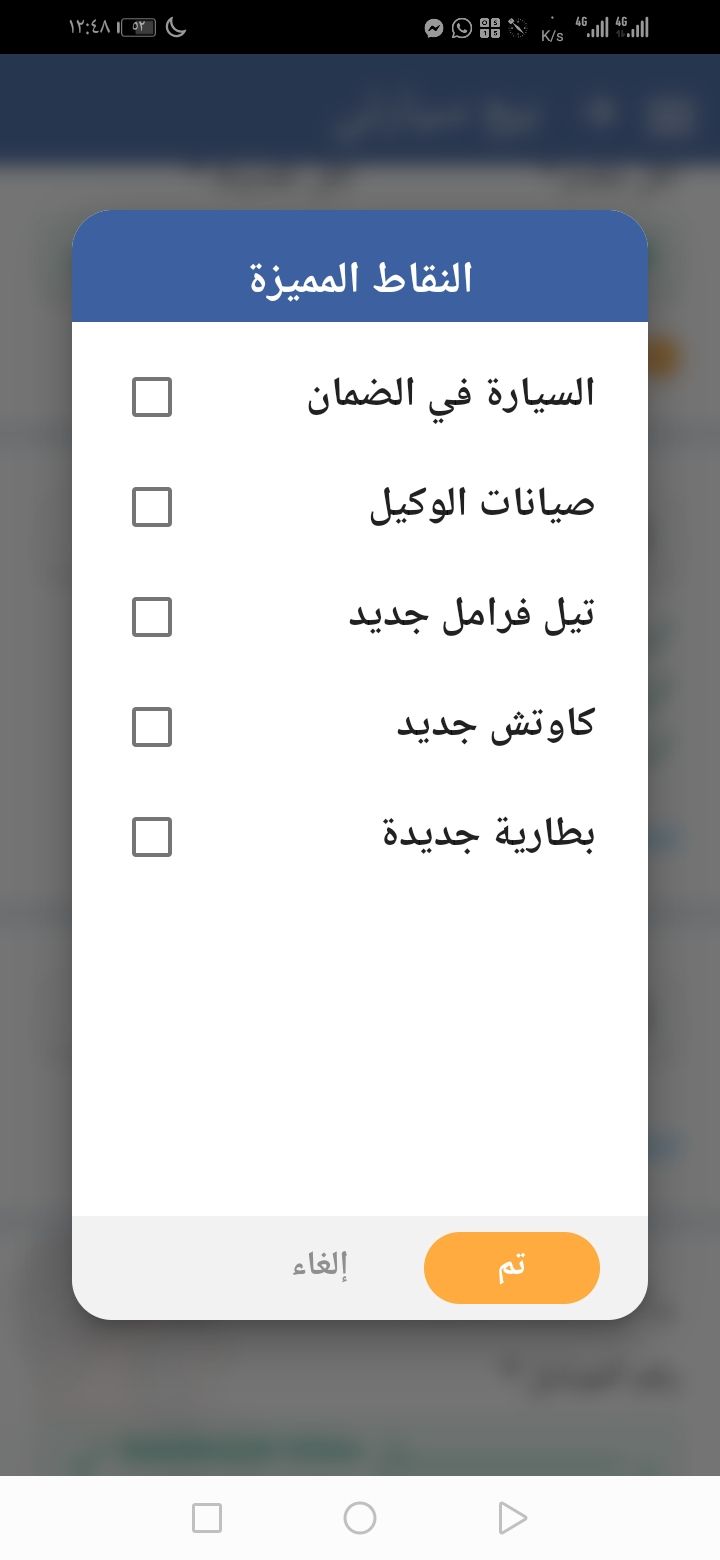Tap the network speed K/s indicator

(x=551, y=30)
